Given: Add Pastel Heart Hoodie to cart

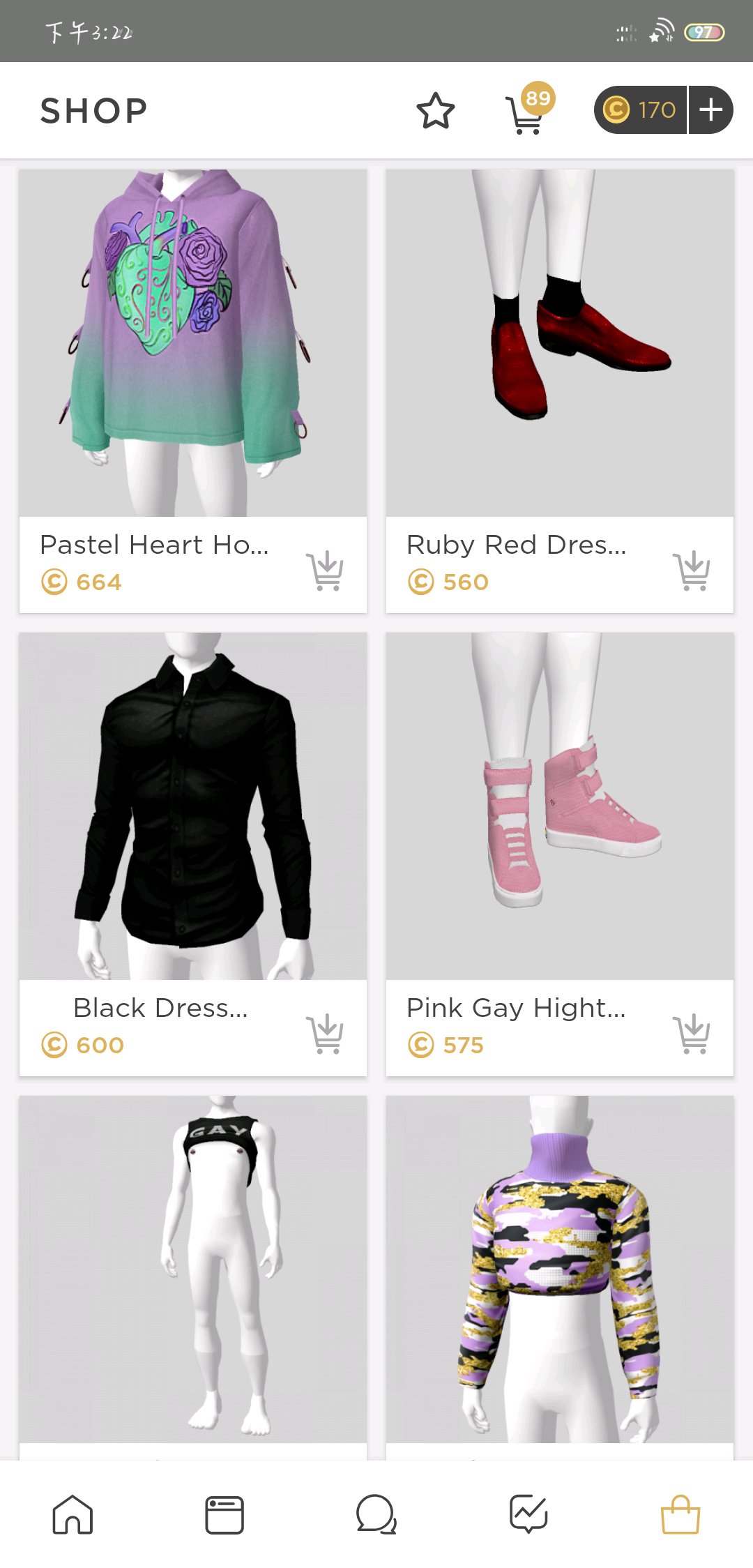Looking at the screenshot, I should [x=326, y=571].
